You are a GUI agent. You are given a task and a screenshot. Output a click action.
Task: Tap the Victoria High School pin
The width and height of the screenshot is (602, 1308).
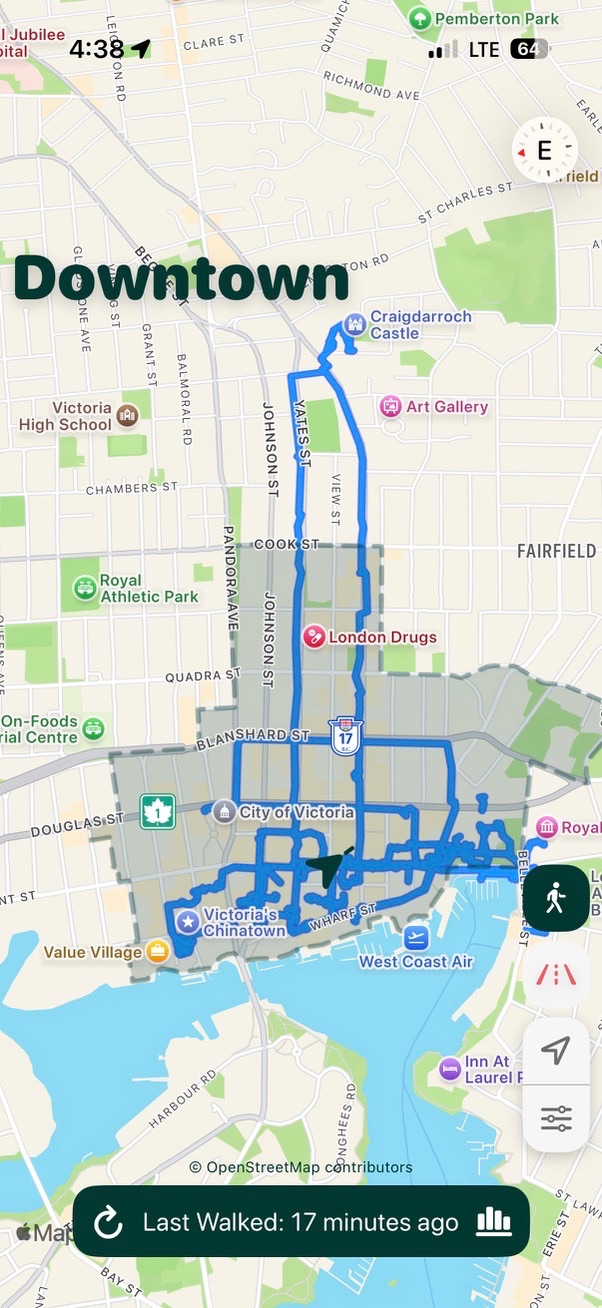tap(127, 415)
